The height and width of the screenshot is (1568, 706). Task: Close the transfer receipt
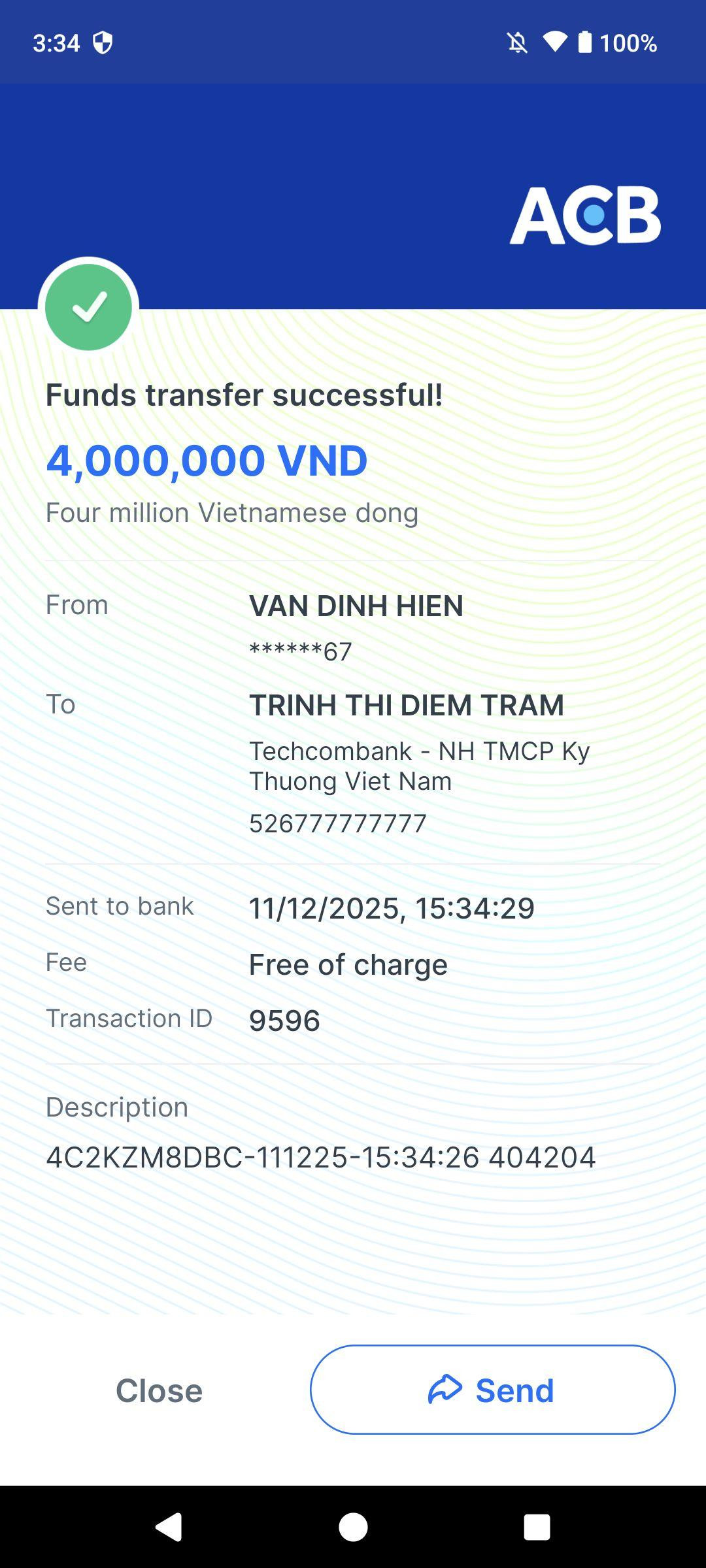coord(159,1390)
